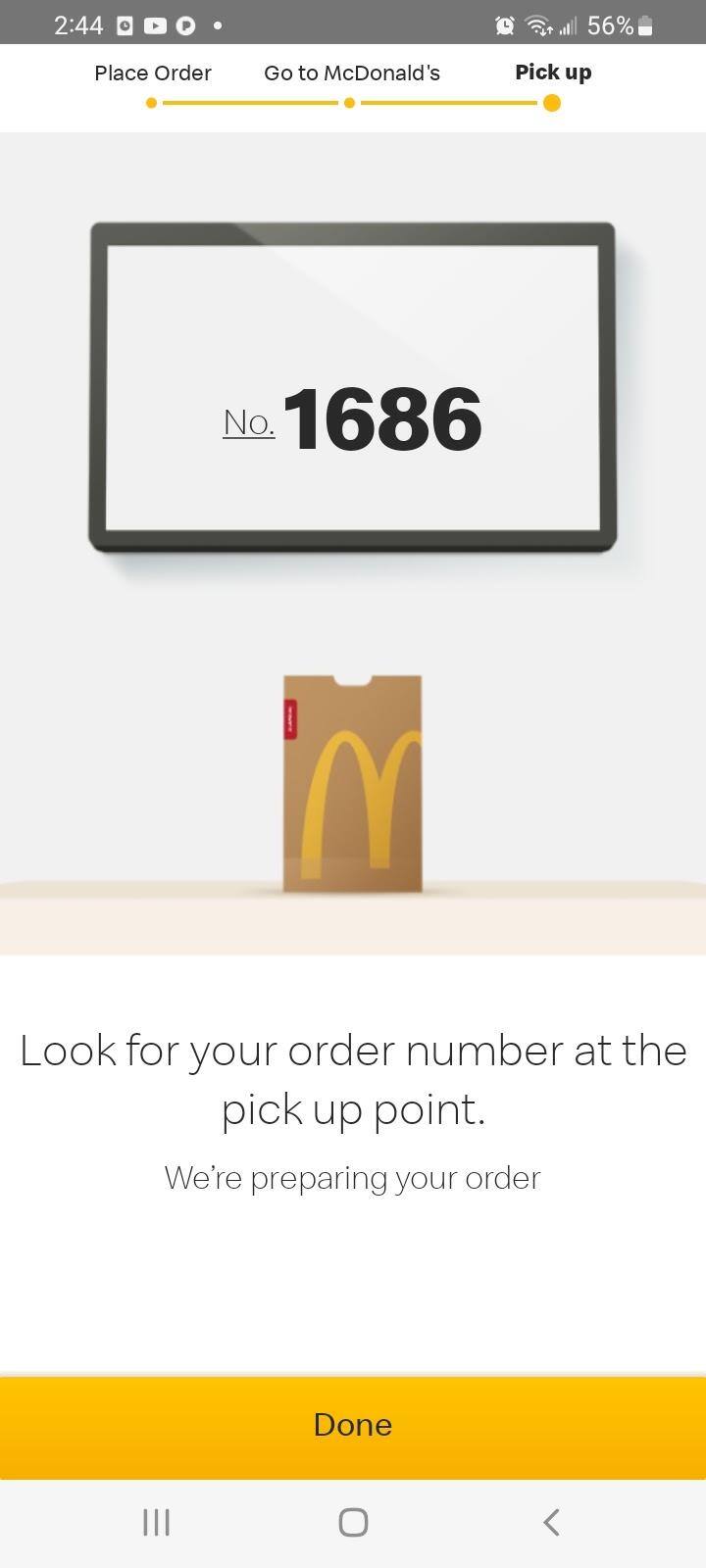Switch to the Go to McDonald's step
The image size is (706, 1568).
351,73
